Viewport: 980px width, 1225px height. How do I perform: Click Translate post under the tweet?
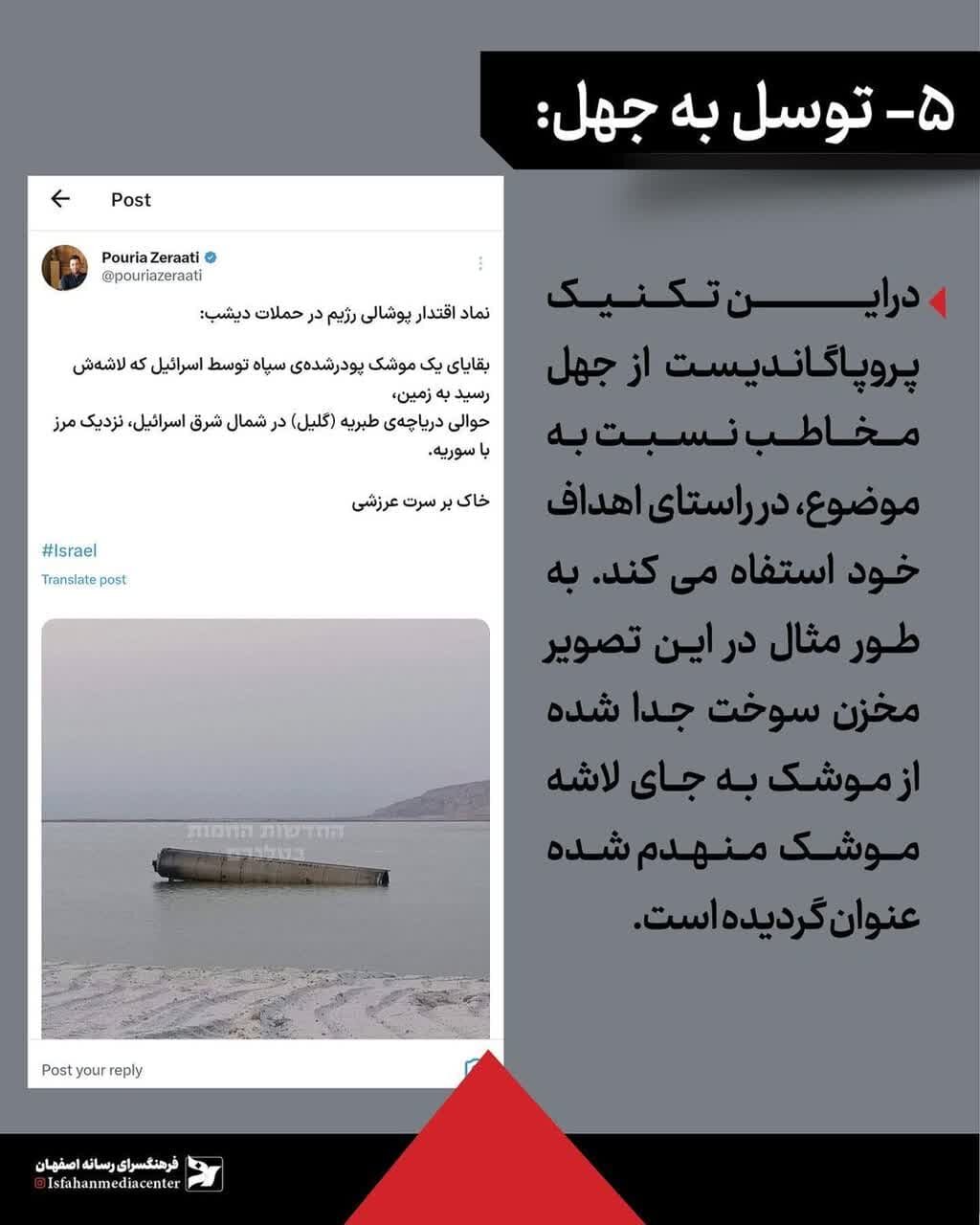pyautogui.click(x=83, y=579)
